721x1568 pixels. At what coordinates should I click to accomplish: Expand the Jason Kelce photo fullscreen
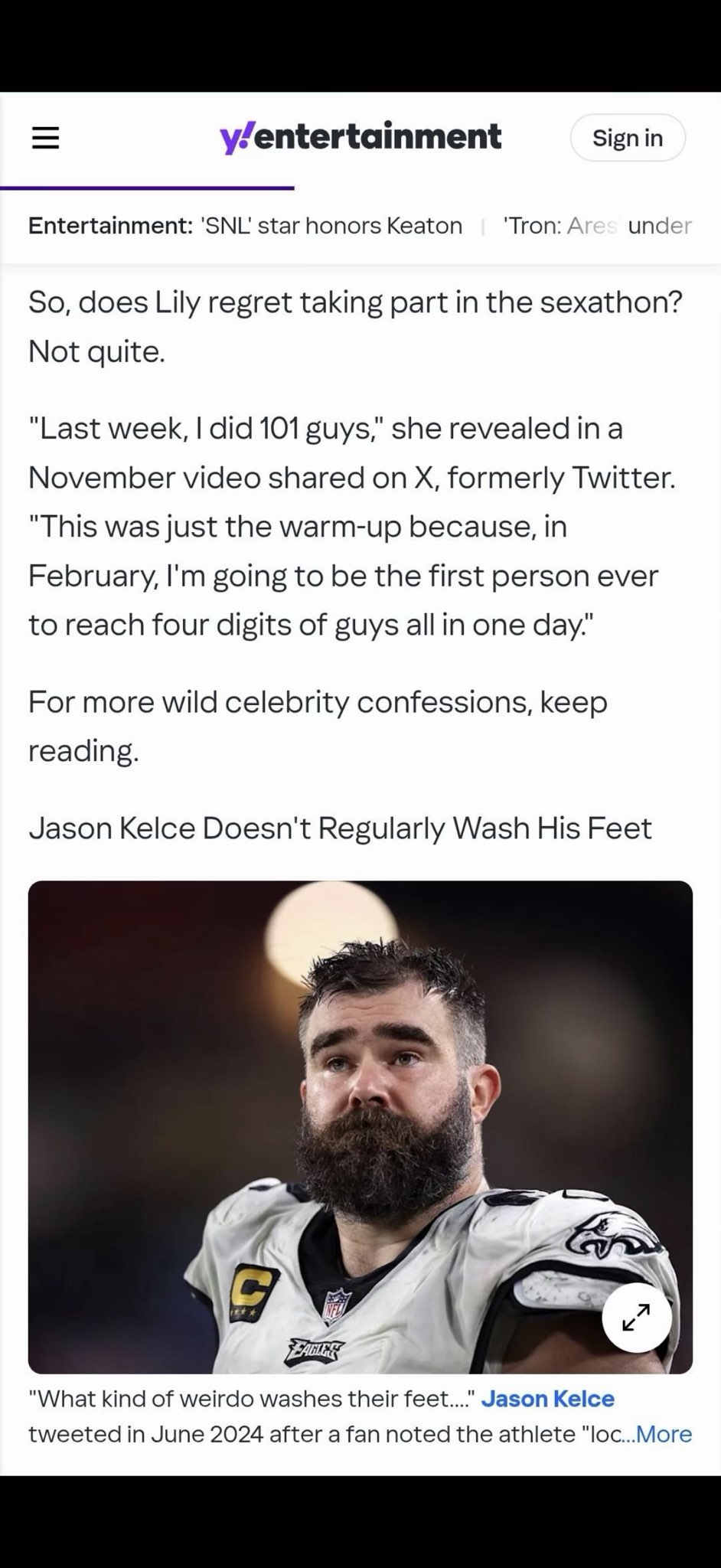click(x=636, y=1318)
